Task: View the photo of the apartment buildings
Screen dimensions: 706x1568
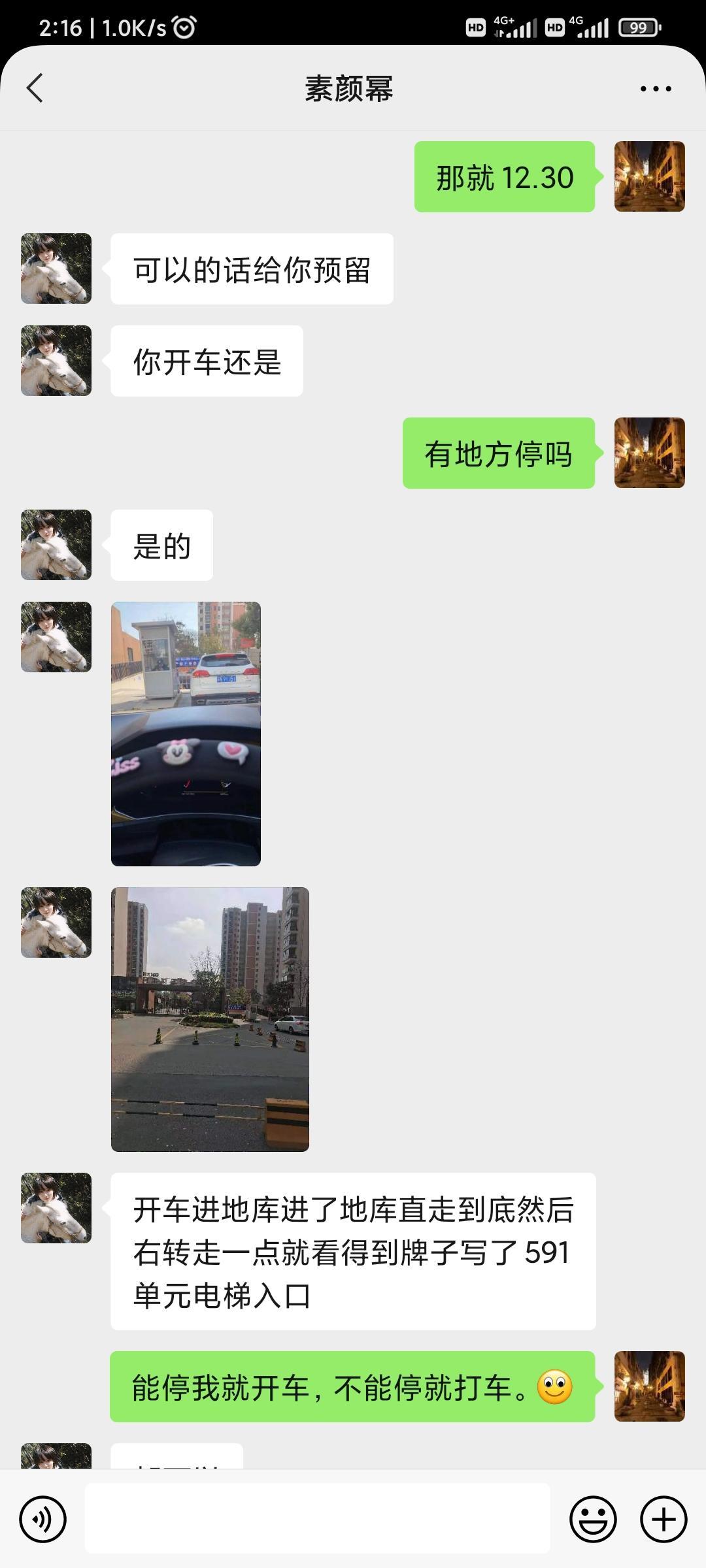Action: 210,1019
